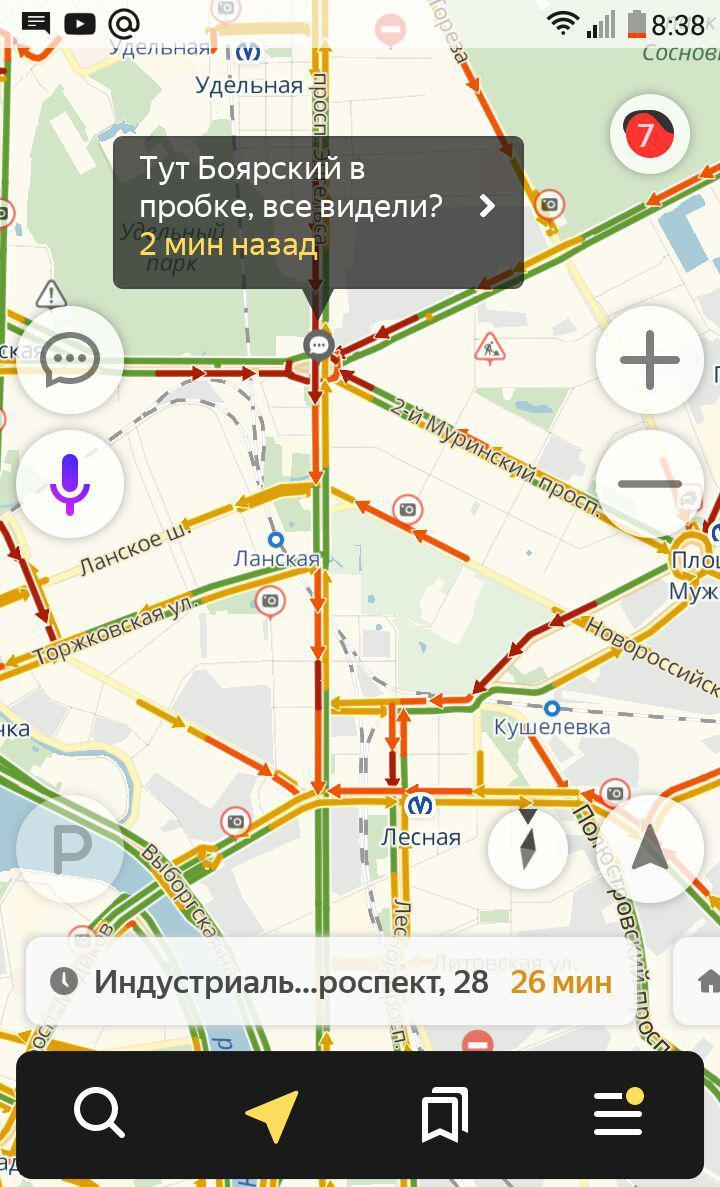This screenshot has width=720, height=1187.
Task: Reset map orientation with compass
Action: pyautogui.click(x=528, y=849)
